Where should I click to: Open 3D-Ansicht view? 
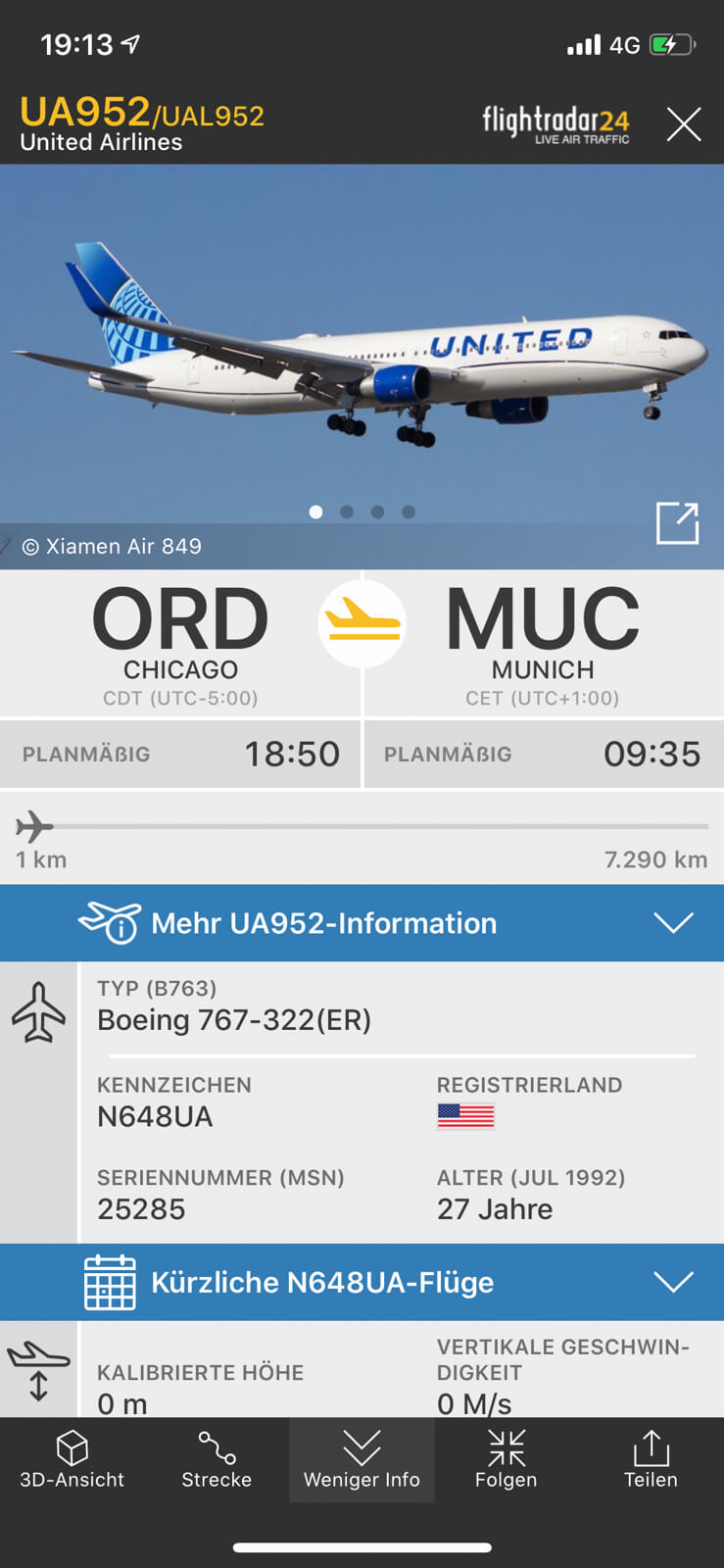point(72,1459)
